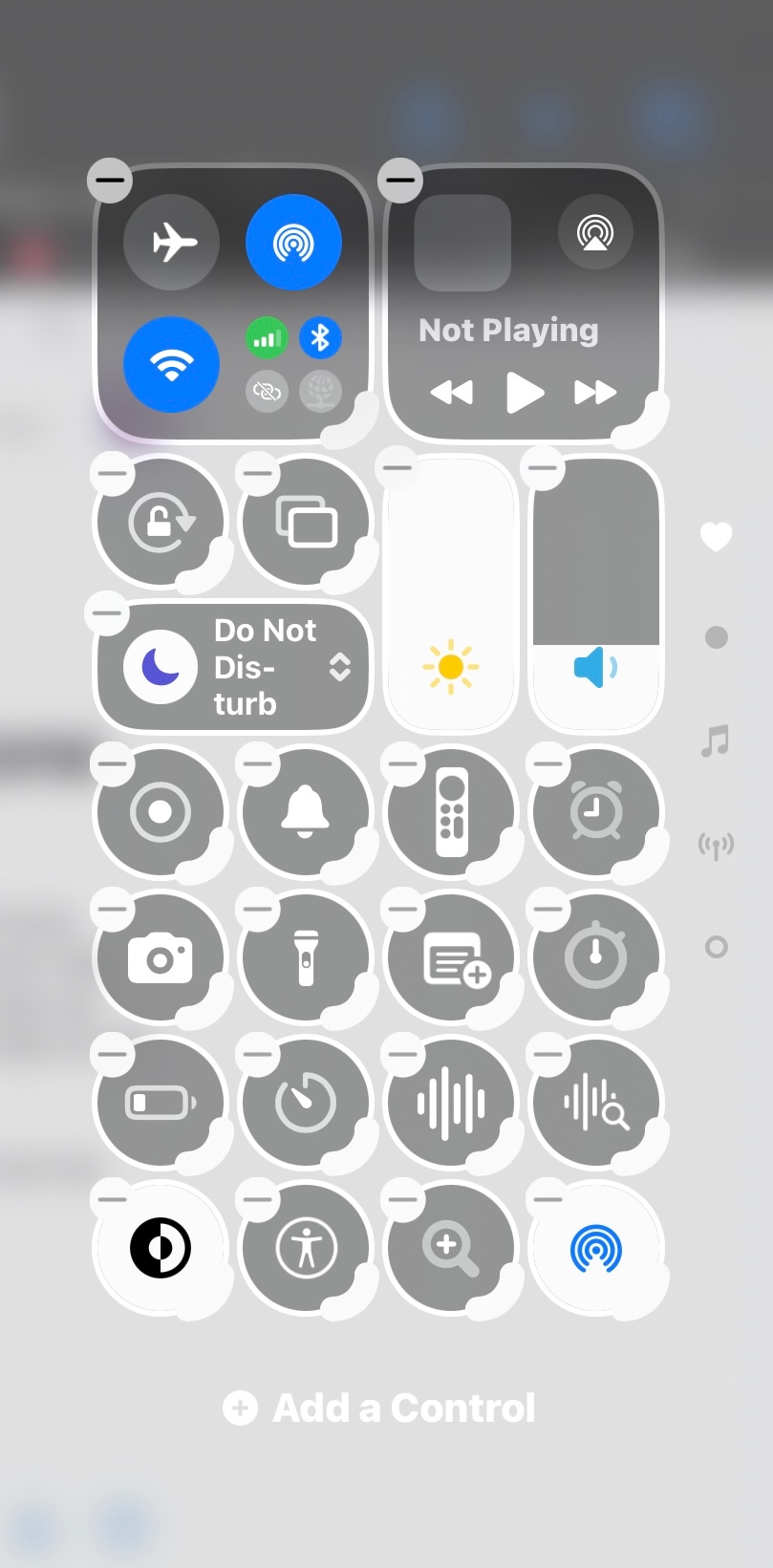Image resolution: width=773 pixels, height=1568 pixels.
Task: Remove the quick note control
Action: [403, 909]
